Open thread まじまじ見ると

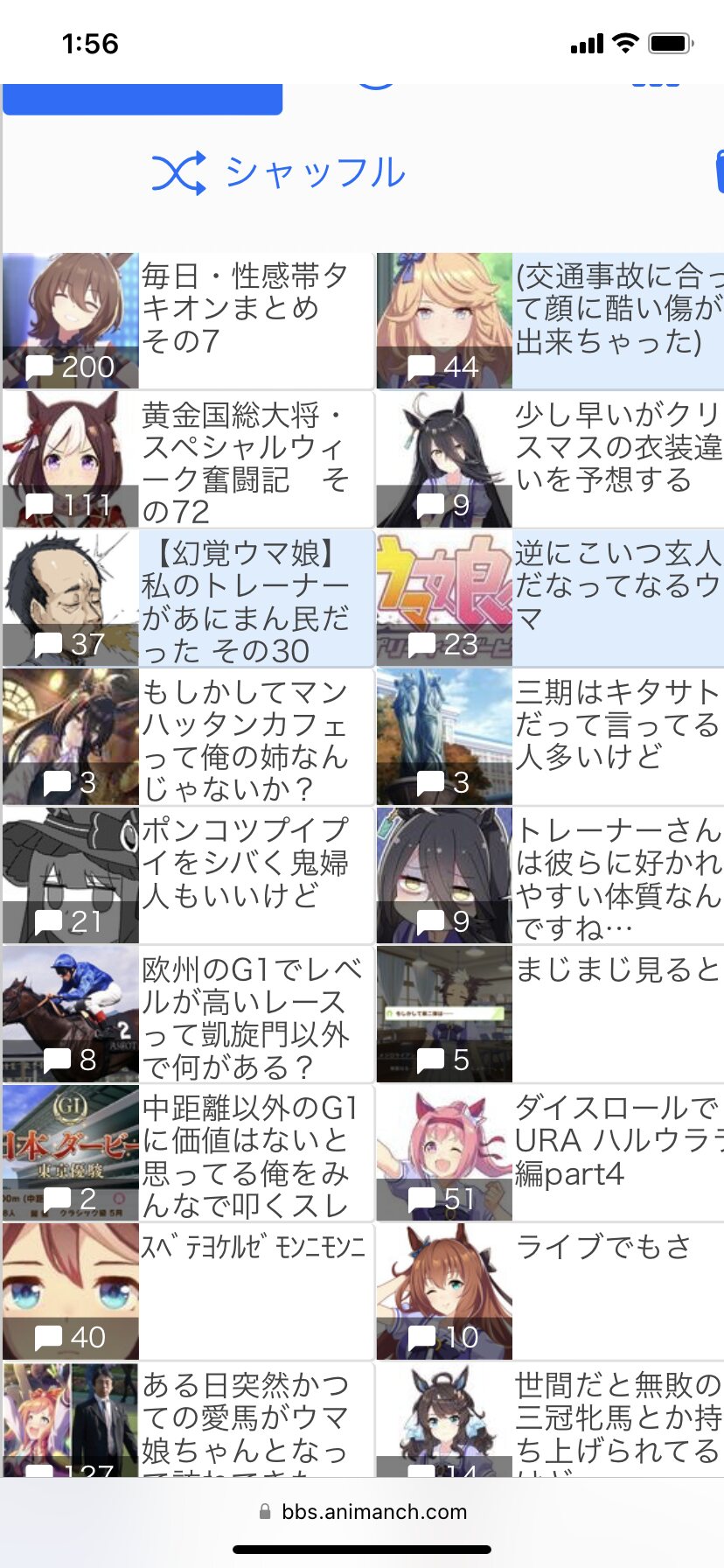click(551, 1014)
